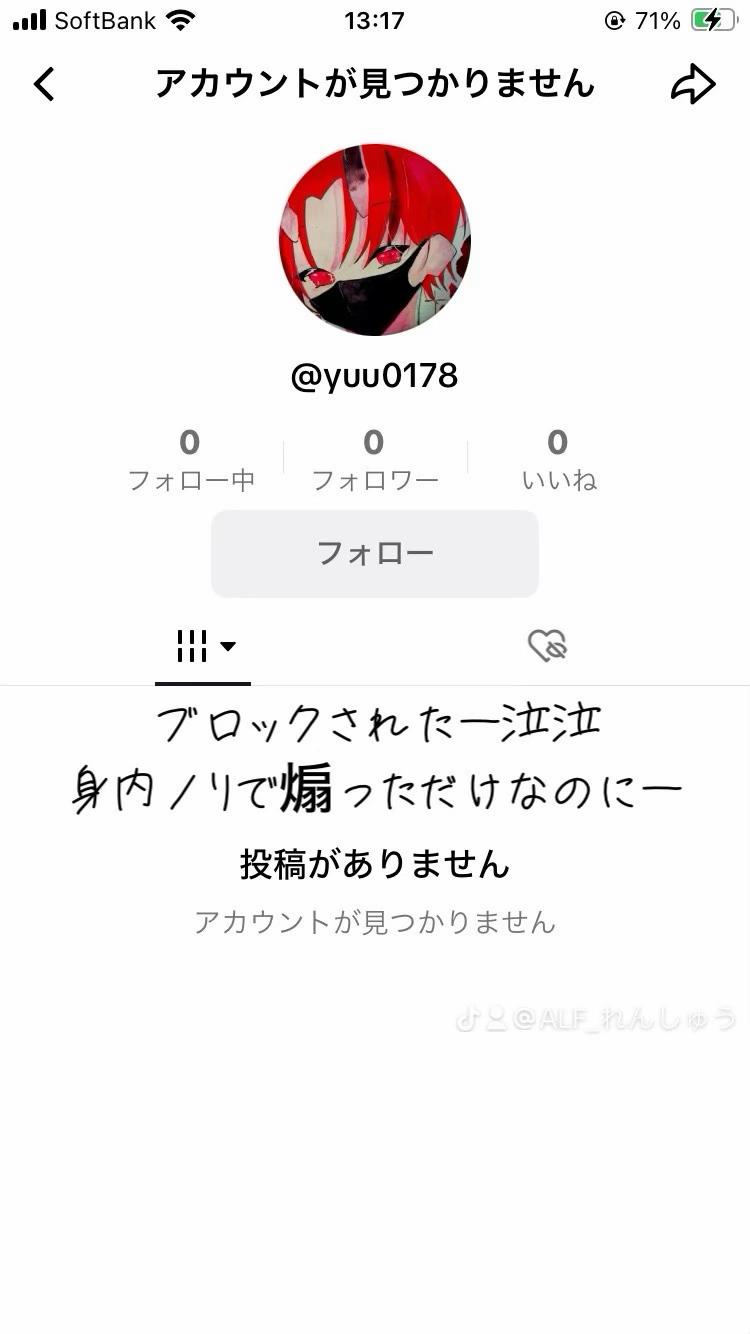Open the フォロー中 following list

(190, 460)
